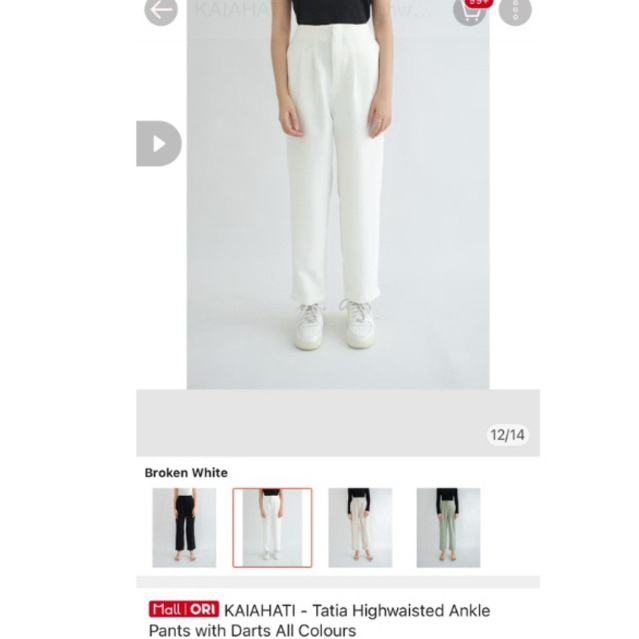This screenshot has width=639, height=639.
Task: Go back using the arrow icon
Action: tap(161, 11)
